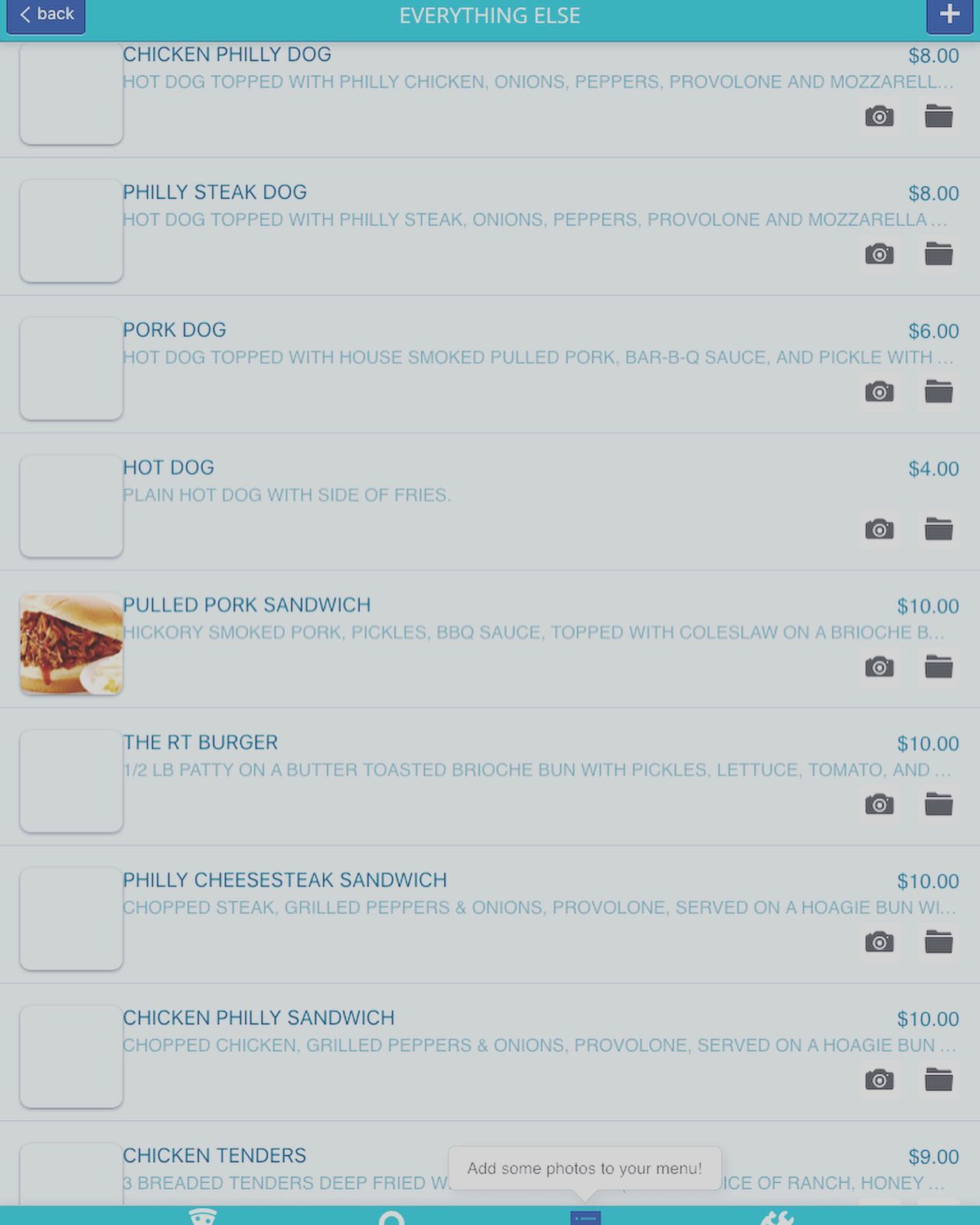Choose file for Philly Steak Dog photo

point(938,254)
